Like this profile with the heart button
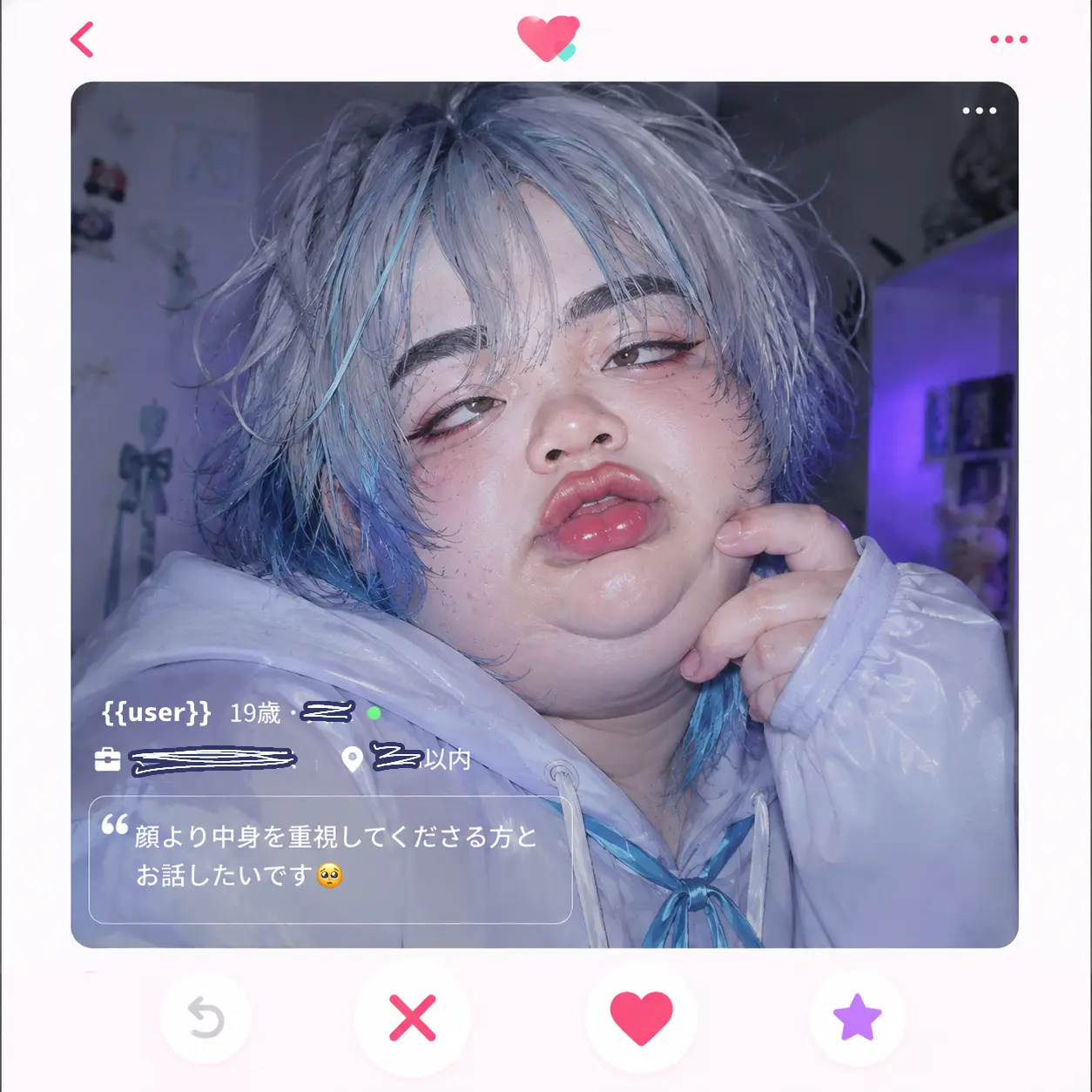Viewport: 1092px width, 1092px height. click(641, 1017)
